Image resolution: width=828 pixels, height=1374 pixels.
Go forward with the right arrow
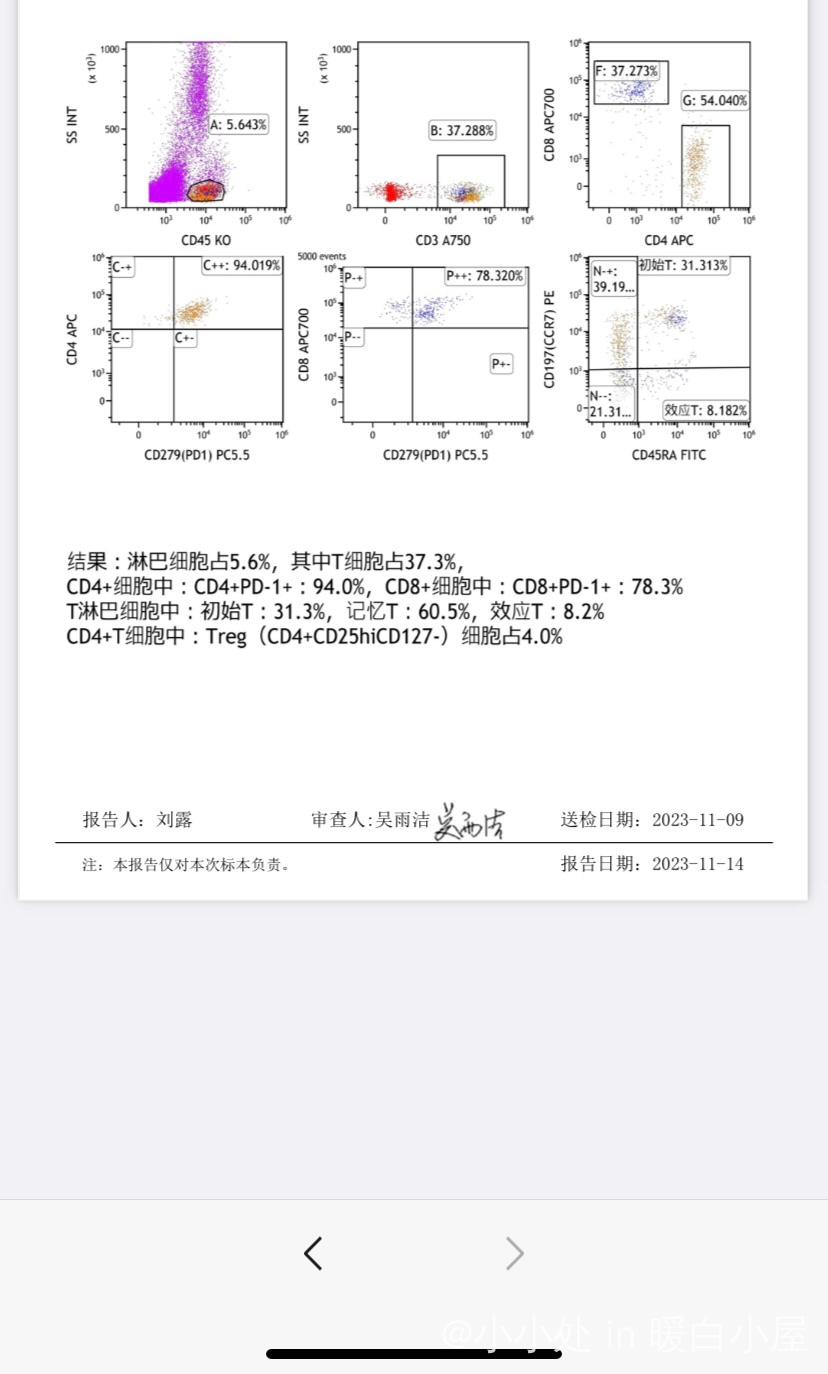pos(514,1253)
